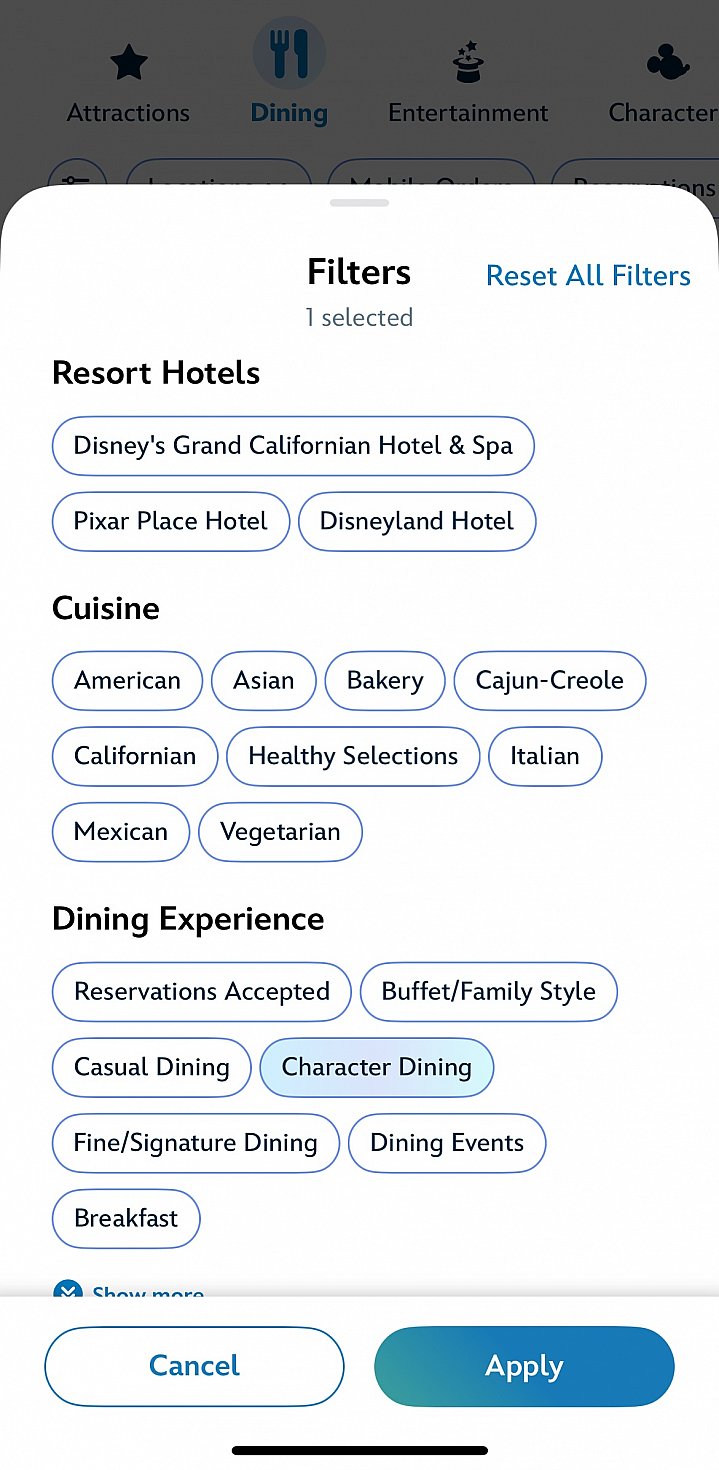
Task: Filter by American cuisine
Action: point(127,681)
